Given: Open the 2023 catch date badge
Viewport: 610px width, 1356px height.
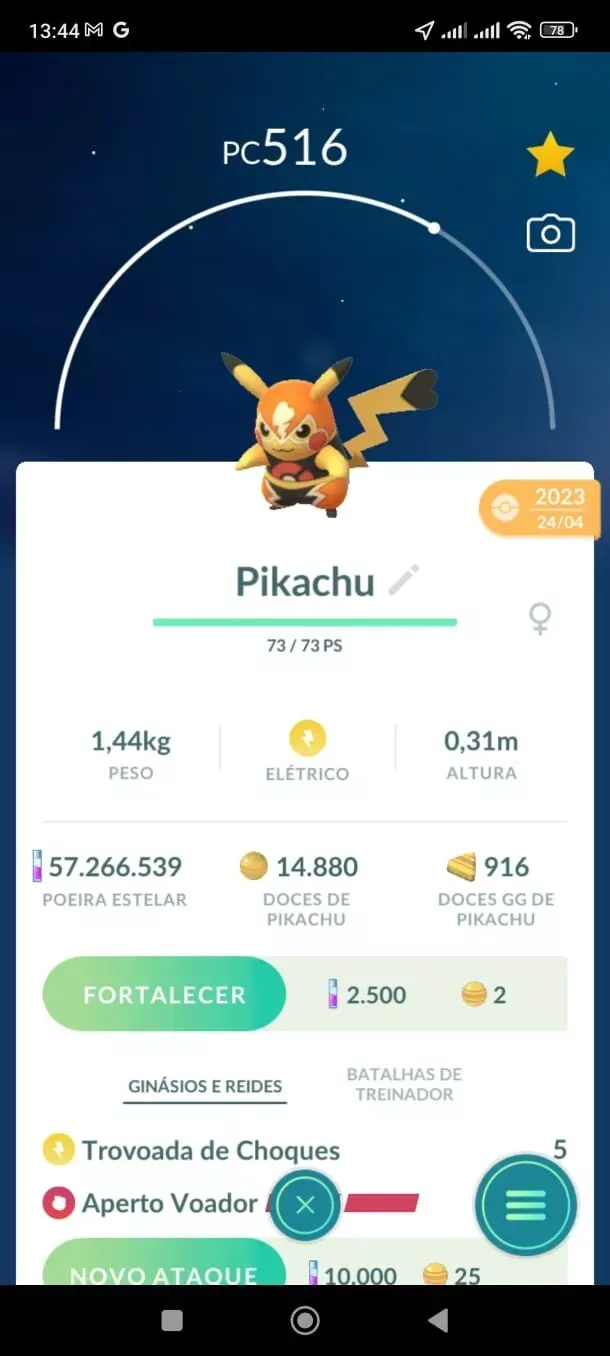Looking at the screenshot, I should tap(540, 509).
